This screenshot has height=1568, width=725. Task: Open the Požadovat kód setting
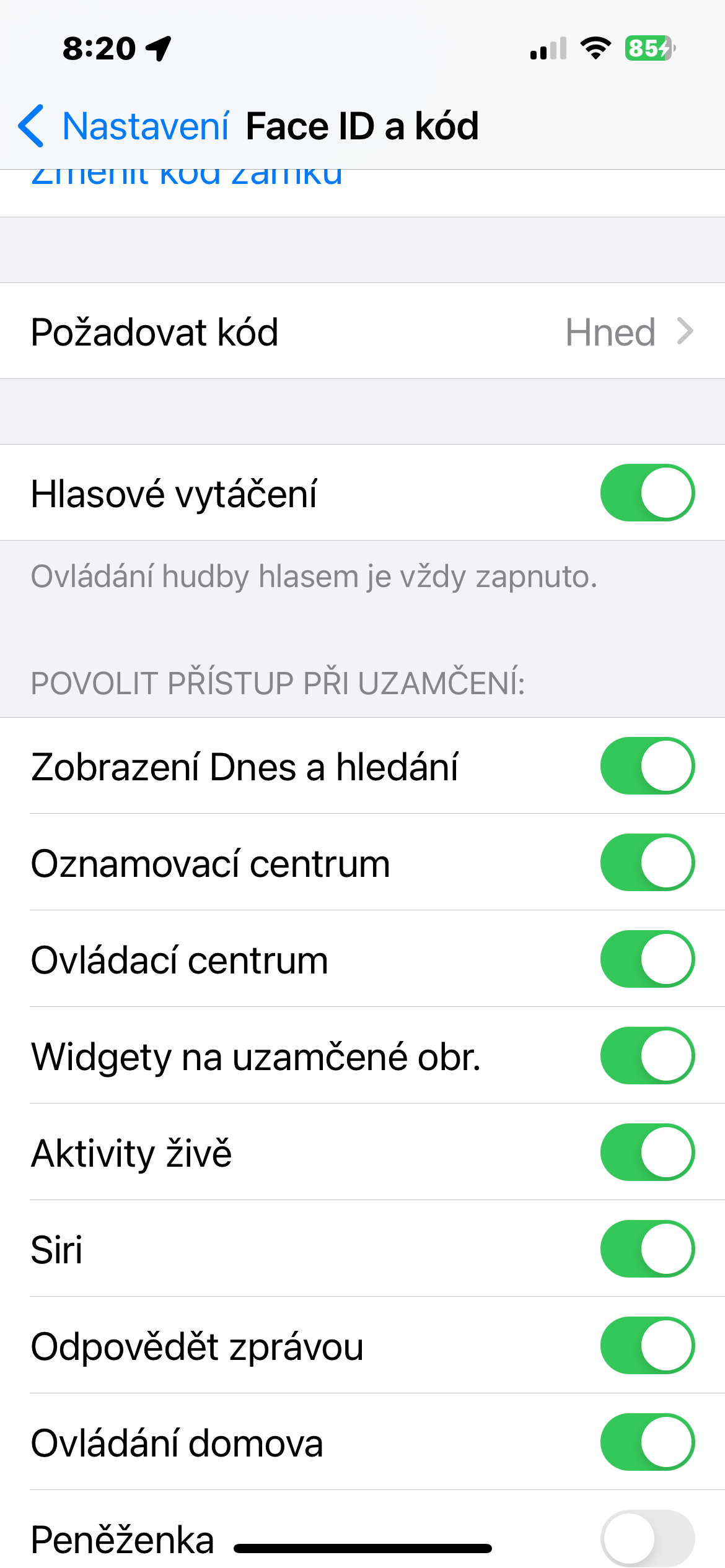click(362, 332)
